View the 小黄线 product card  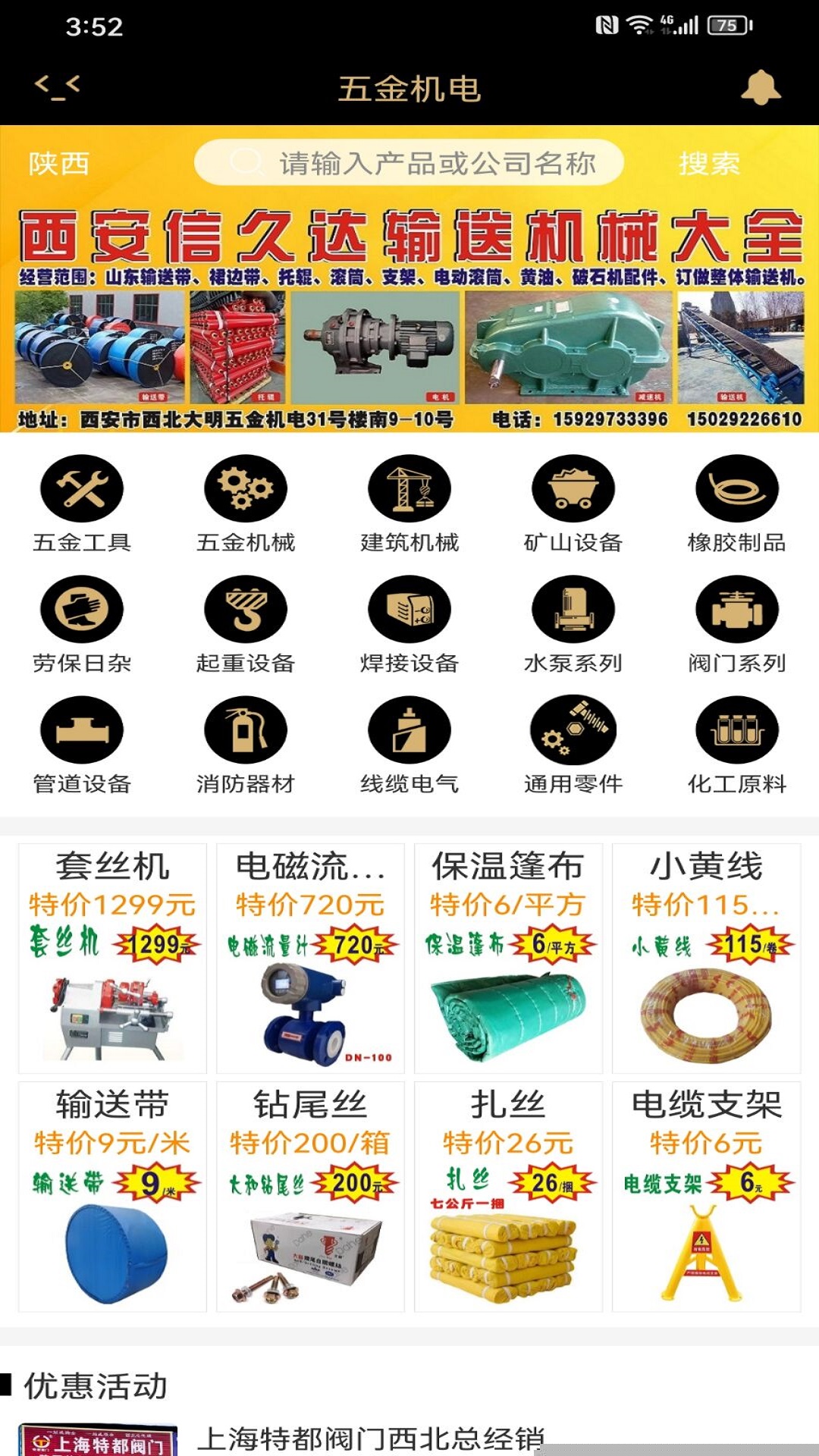706,958
